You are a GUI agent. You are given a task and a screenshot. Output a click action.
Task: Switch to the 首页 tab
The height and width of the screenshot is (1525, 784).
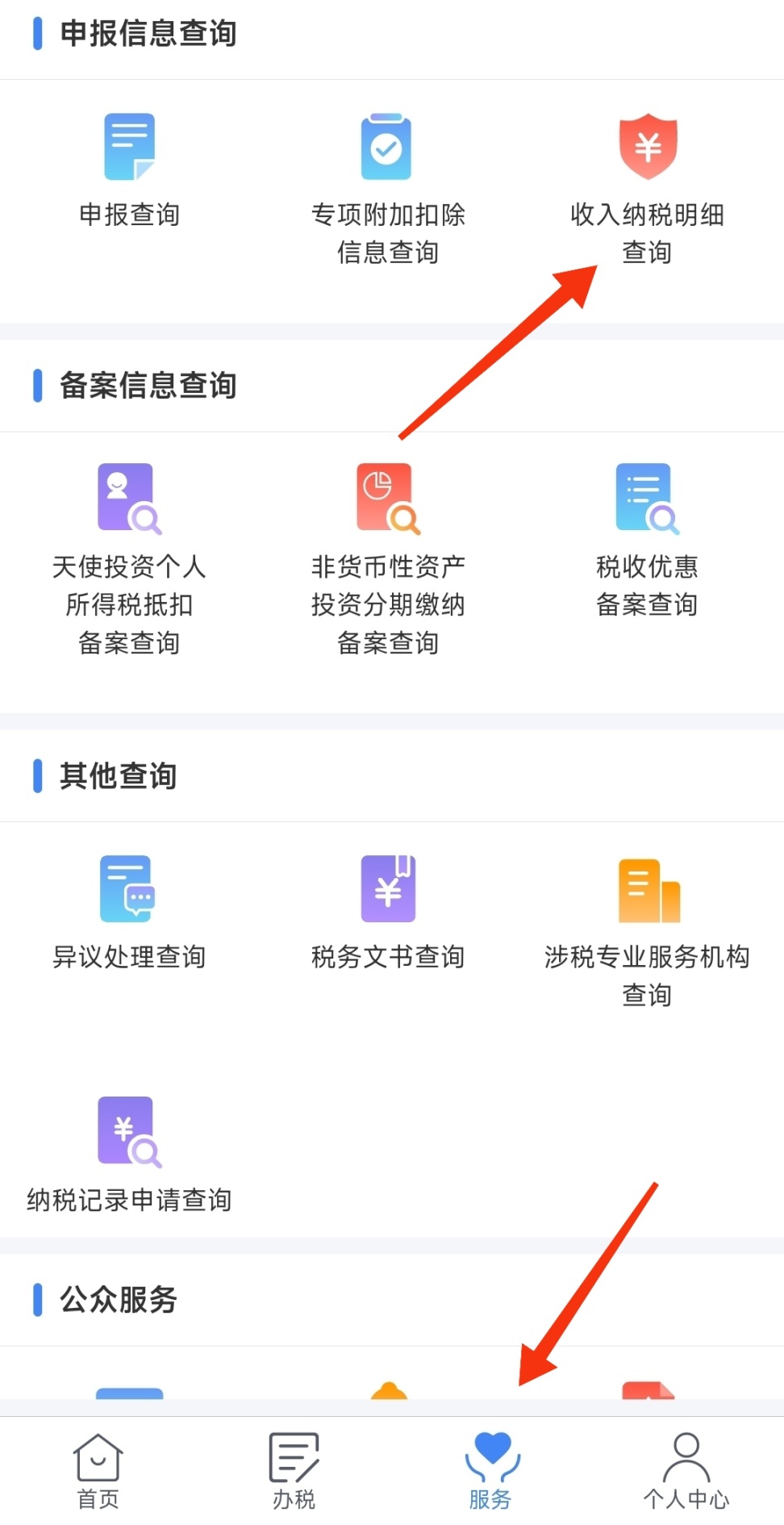click(x=98, y=1470)
